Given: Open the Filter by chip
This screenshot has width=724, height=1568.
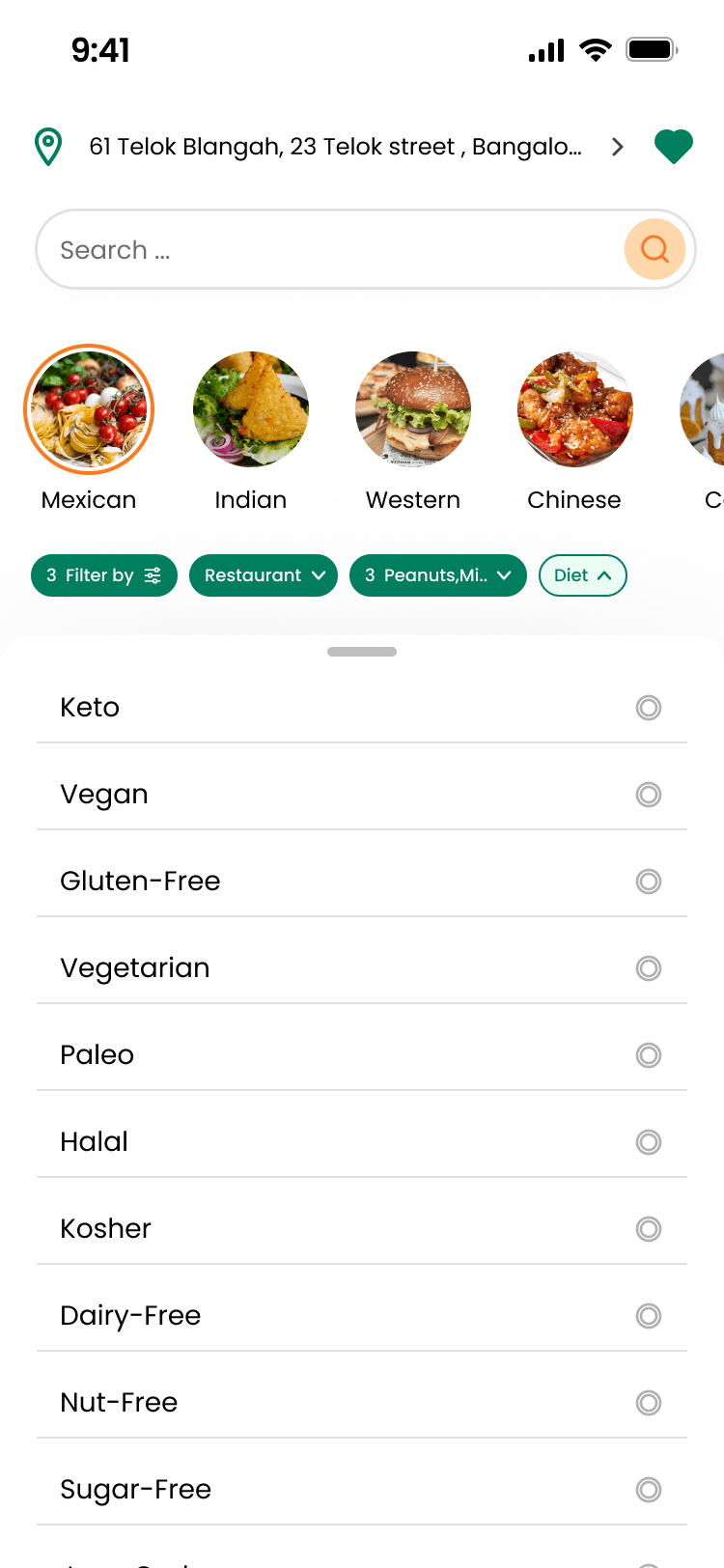Looking at the screenshot, I should (104, 575).
